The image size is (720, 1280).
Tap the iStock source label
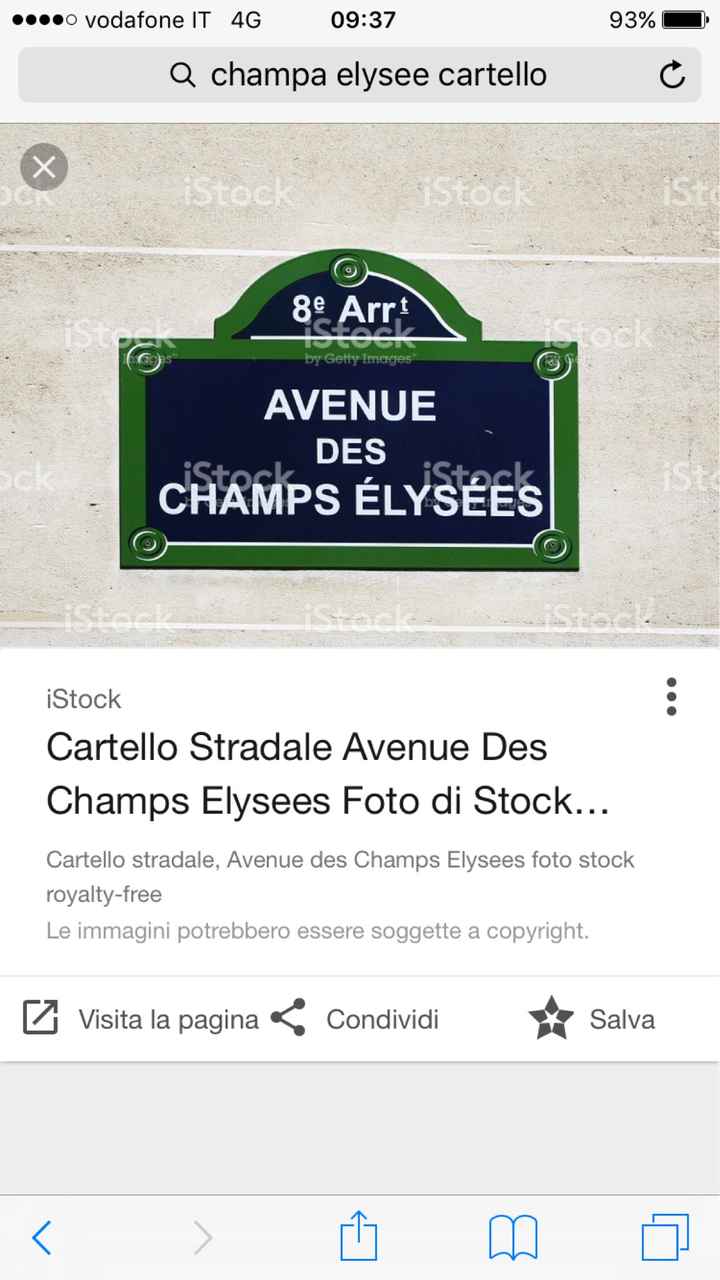pyautogui.click(x=83, y=699)
